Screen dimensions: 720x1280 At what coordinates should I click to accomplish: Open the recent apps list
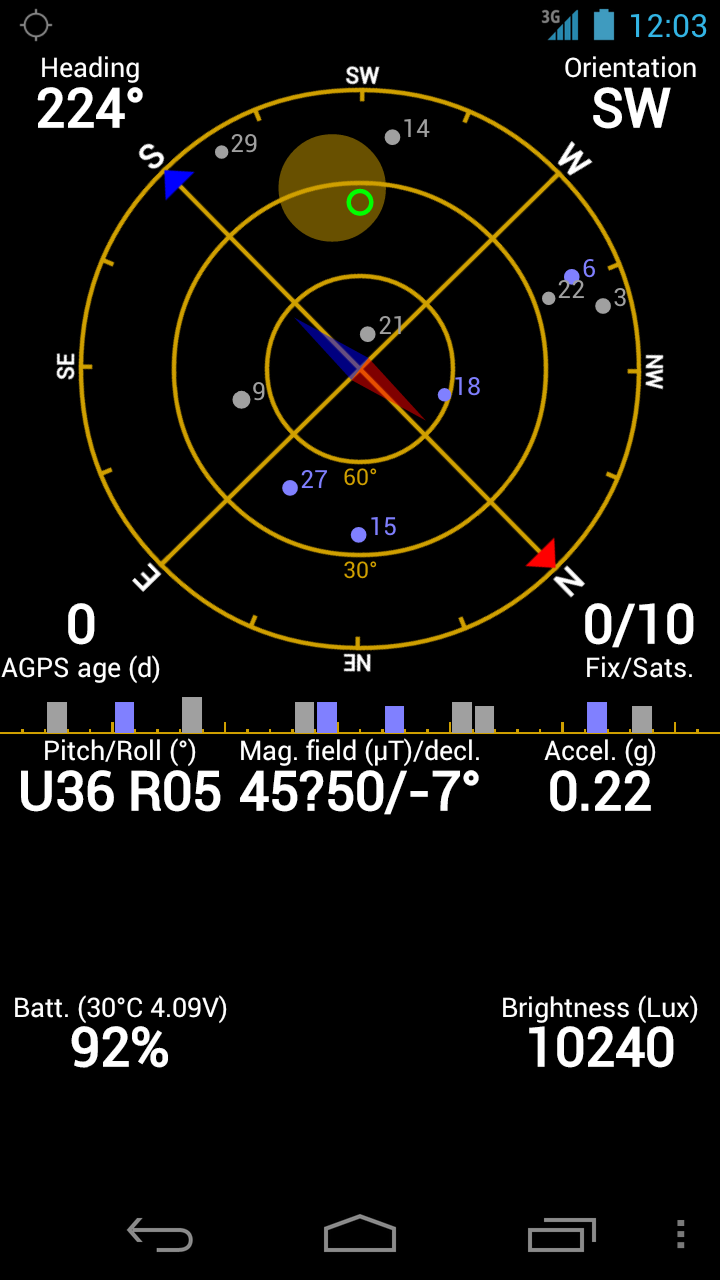pyautogui.click(x=561, y=1234)
